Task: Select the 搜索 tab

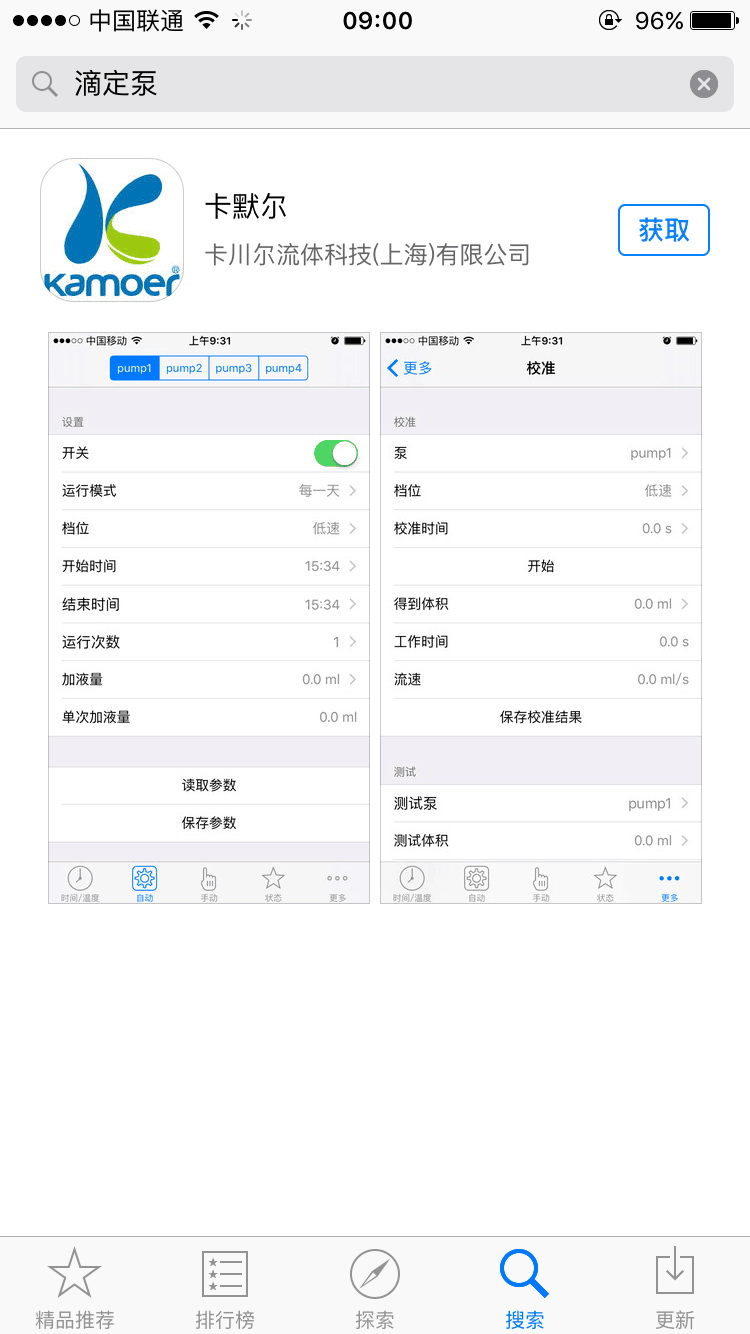Action: [x=525, y=1288]
